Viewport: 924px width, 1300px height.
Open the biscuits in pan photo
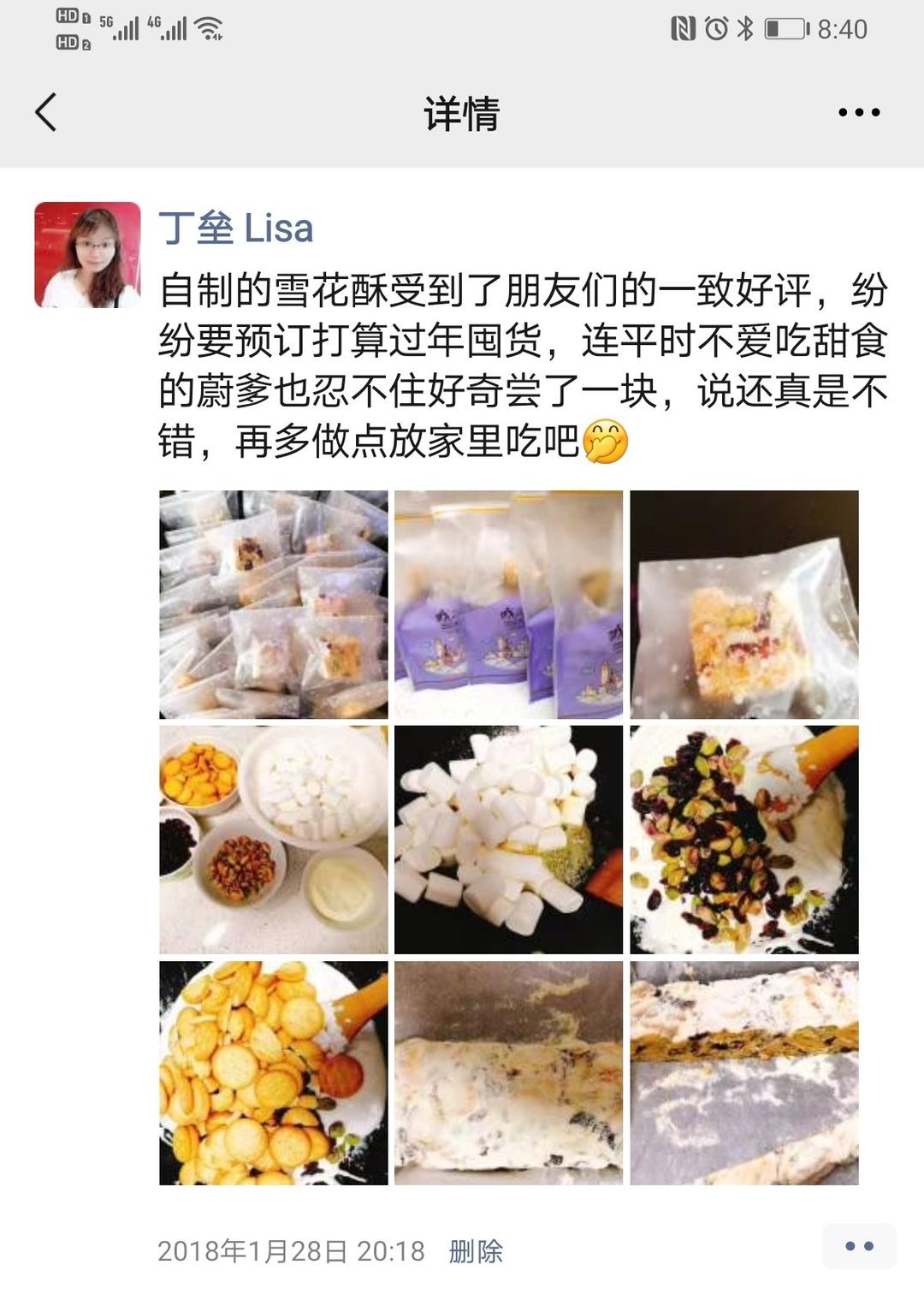(x=274, y=1073)
